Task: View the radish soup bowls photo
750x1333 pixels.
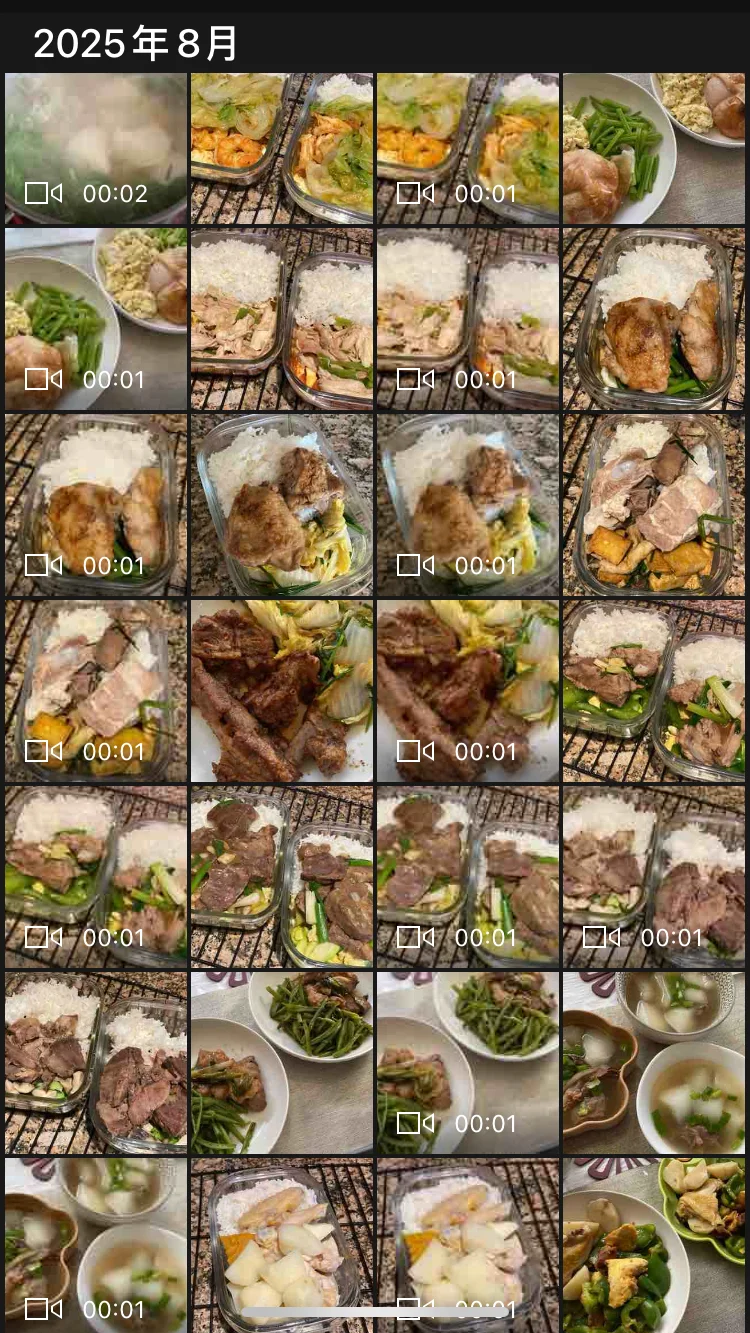Action: [653, 1063]
